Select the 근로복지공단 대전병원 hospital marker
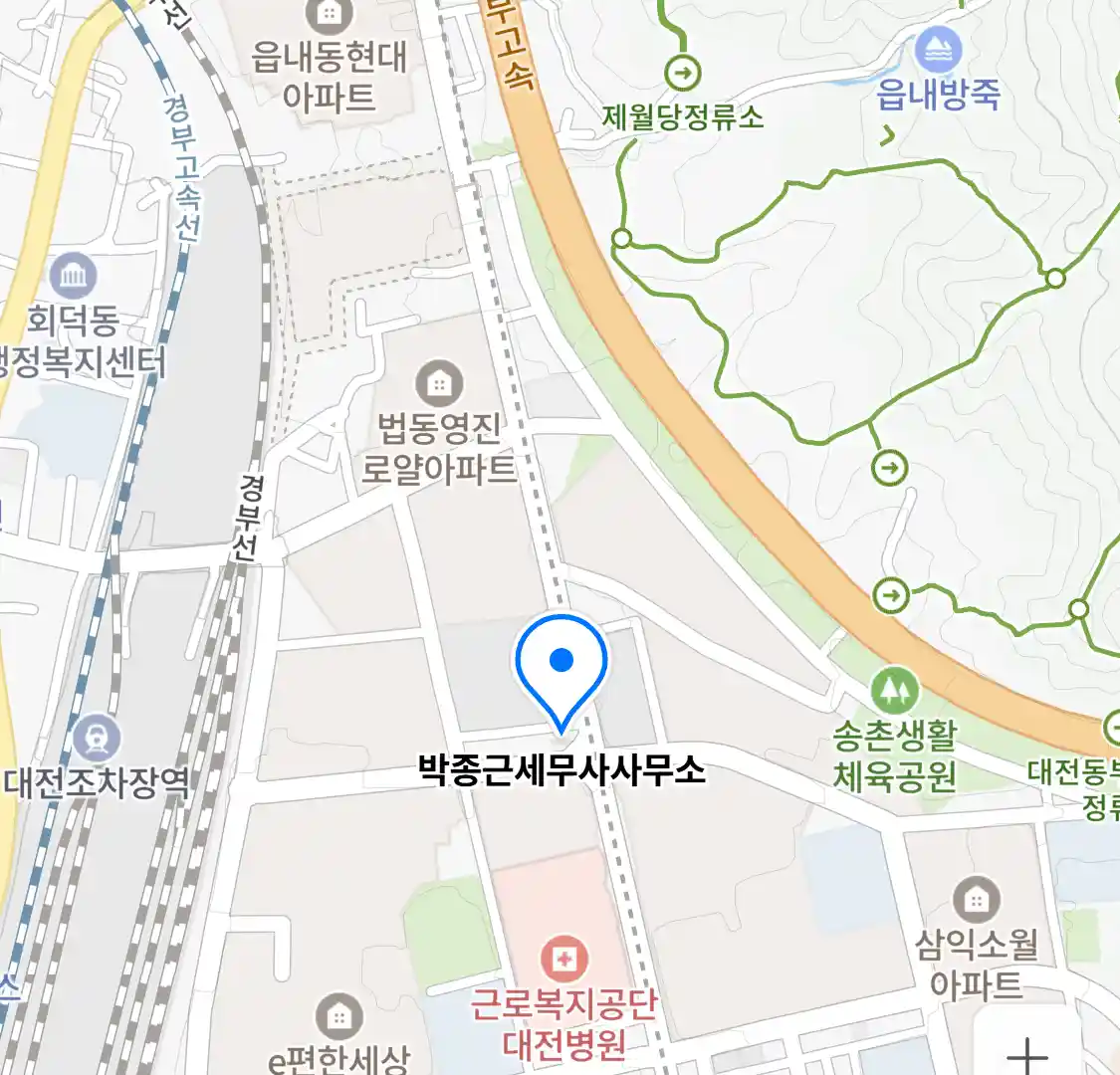This screenshot has width=1120, height=1075. point(564,960)
